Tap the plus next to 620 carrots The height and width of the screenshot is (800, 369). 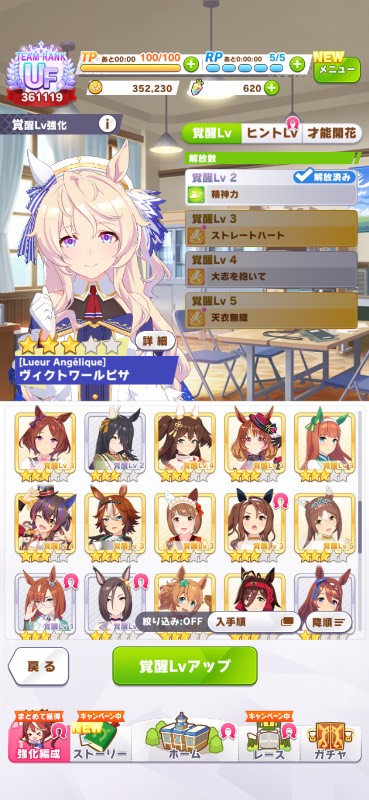click(272, 88)
